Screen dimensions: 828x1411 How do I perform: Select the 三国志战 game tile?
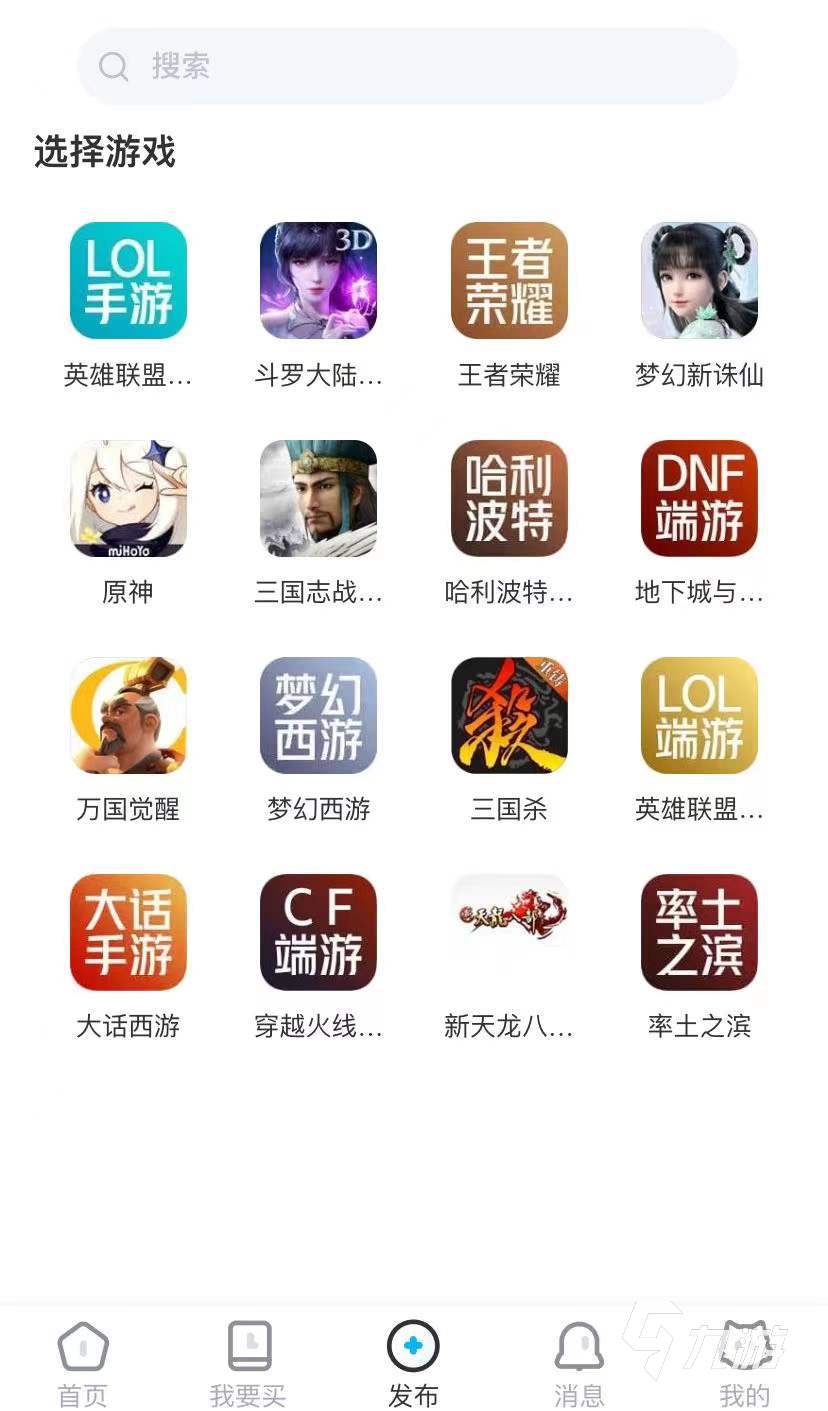click(x=318, y=498)
